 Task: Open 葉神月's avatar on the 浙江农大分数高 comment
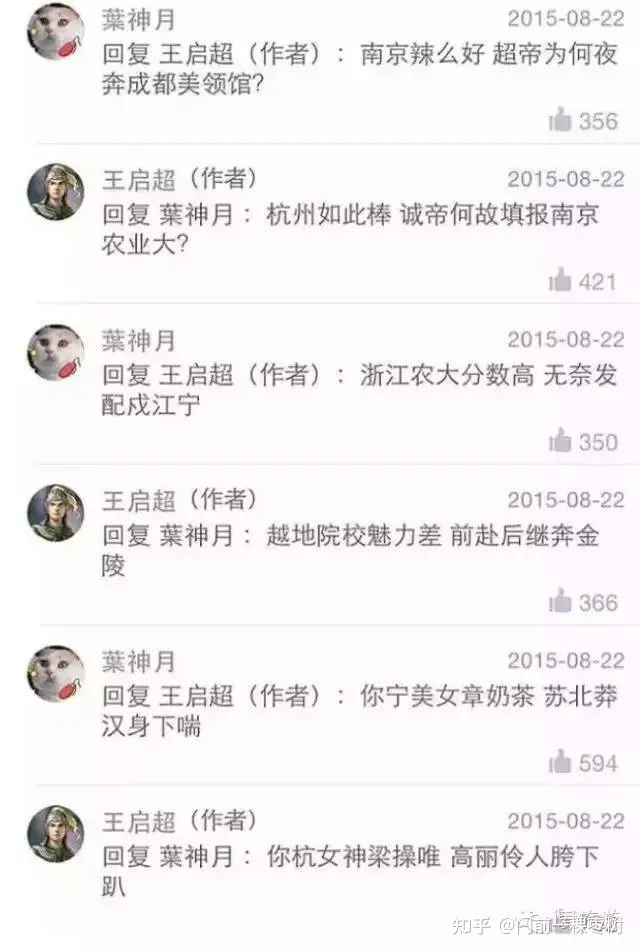click(x=55, y=353)
